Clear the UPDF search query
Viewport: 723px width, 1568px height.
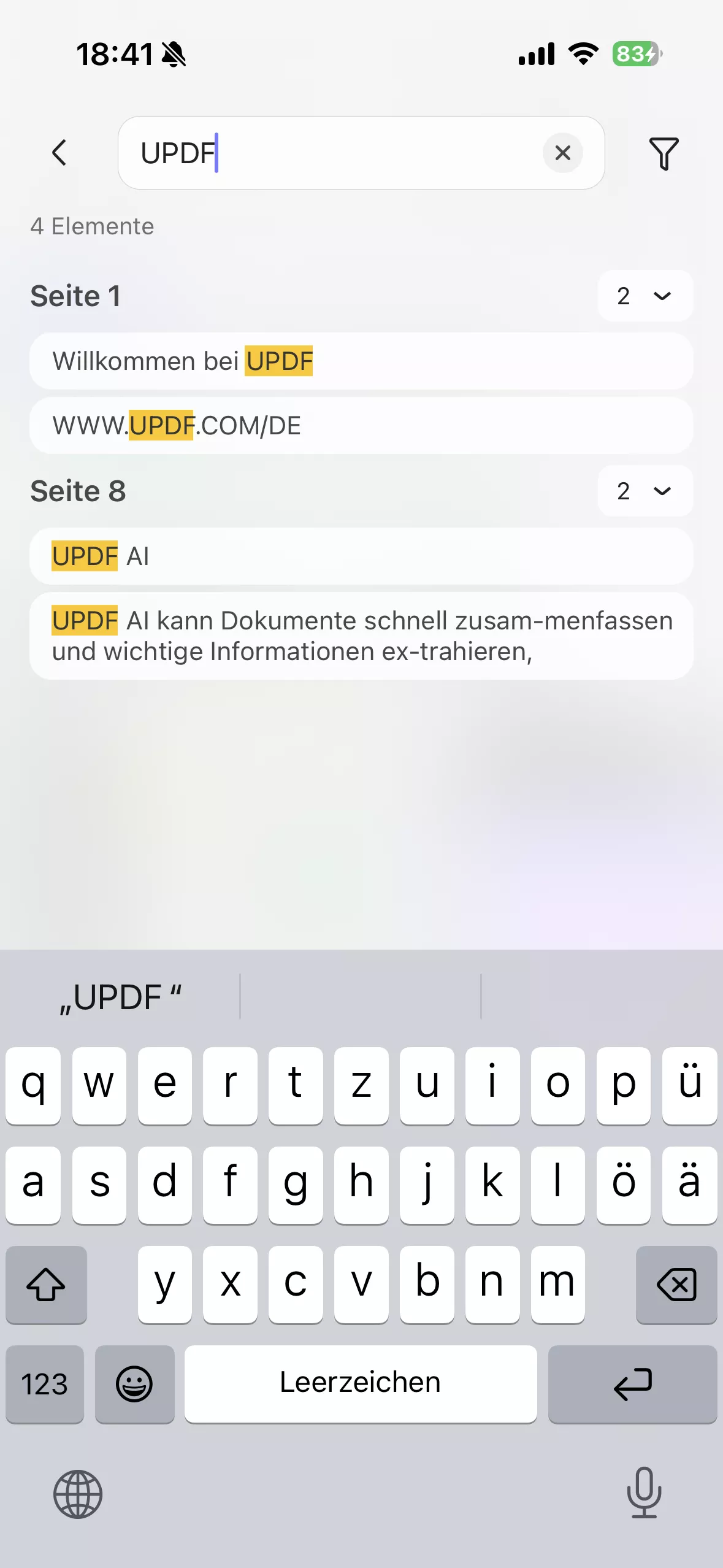562,153
